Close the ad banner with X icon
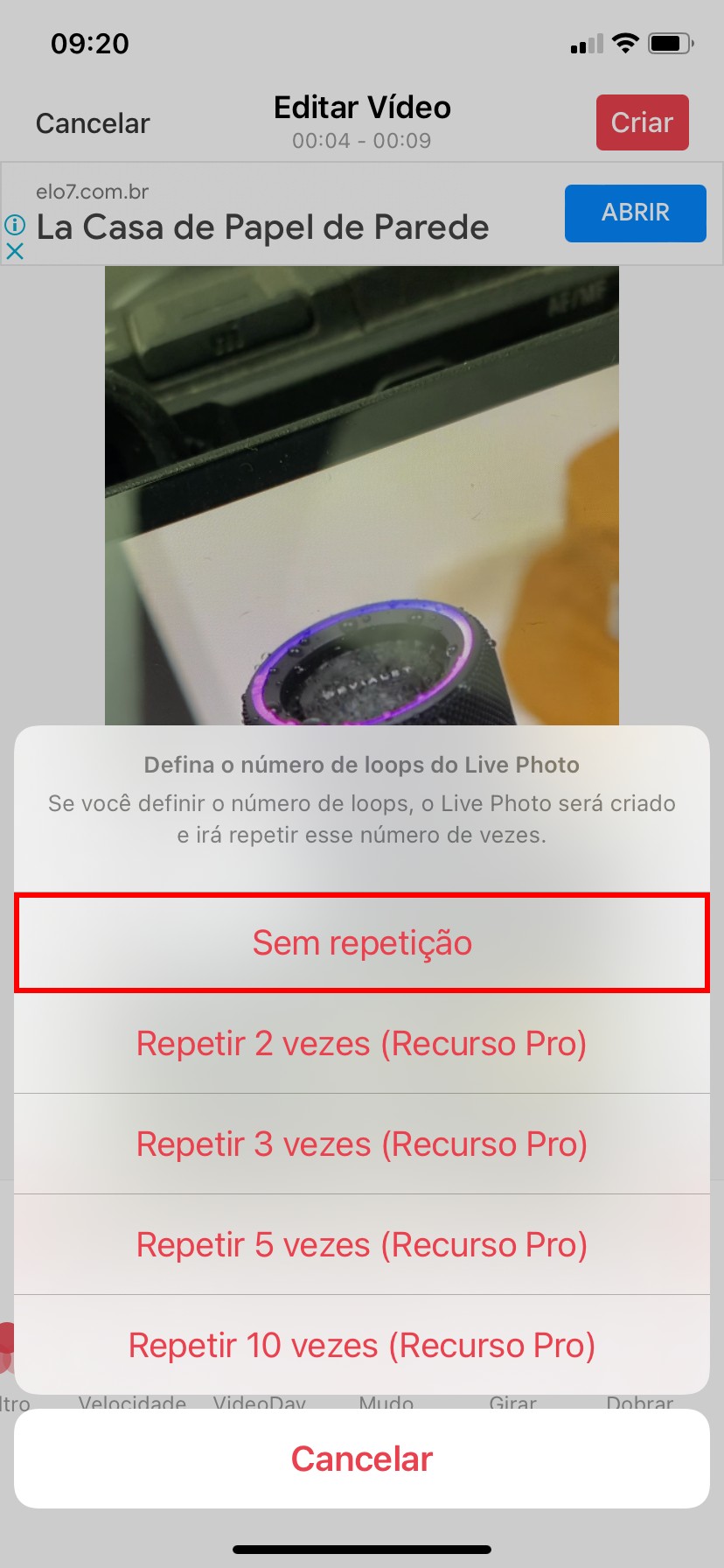 15,251
